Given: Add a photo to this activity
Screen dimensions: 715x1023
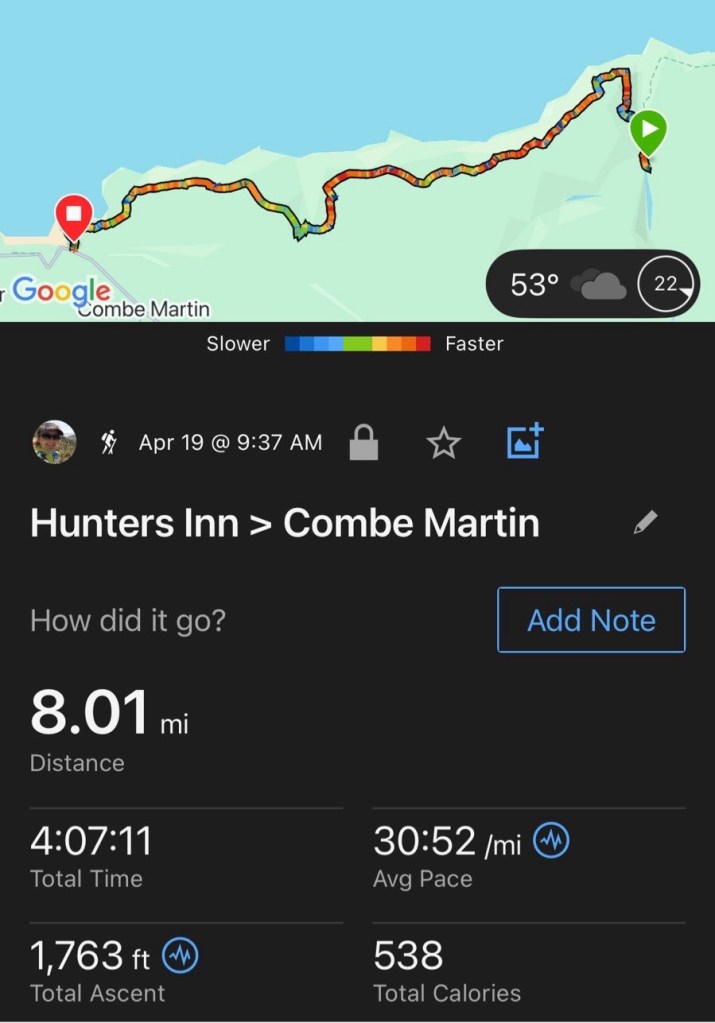Looking at the screenshot, I should 525,442.
